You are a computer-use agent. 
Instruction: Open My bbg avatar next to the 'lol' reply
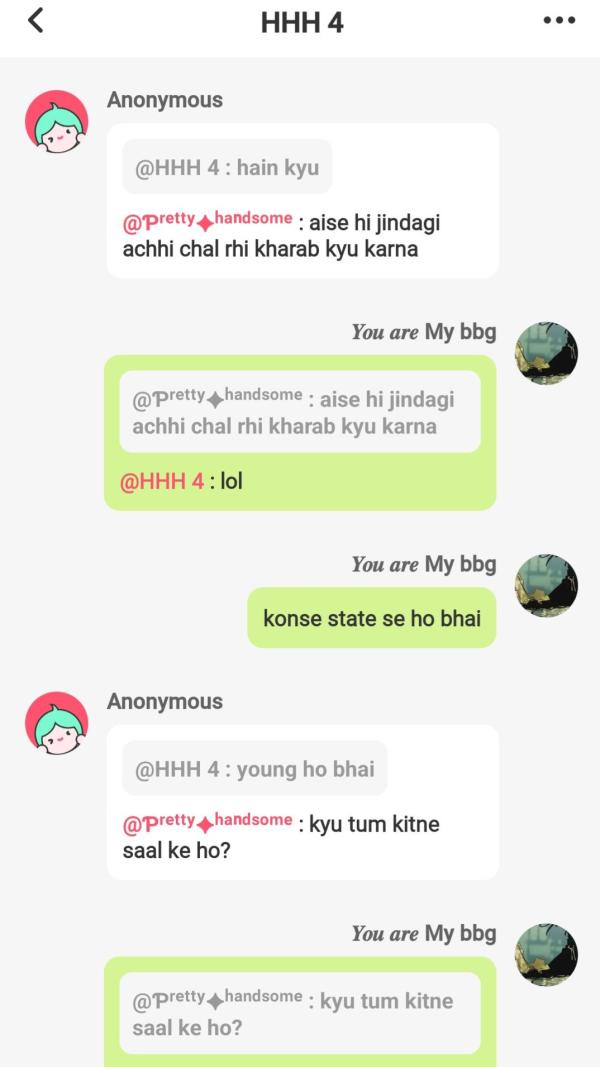(x=546, y=354)
